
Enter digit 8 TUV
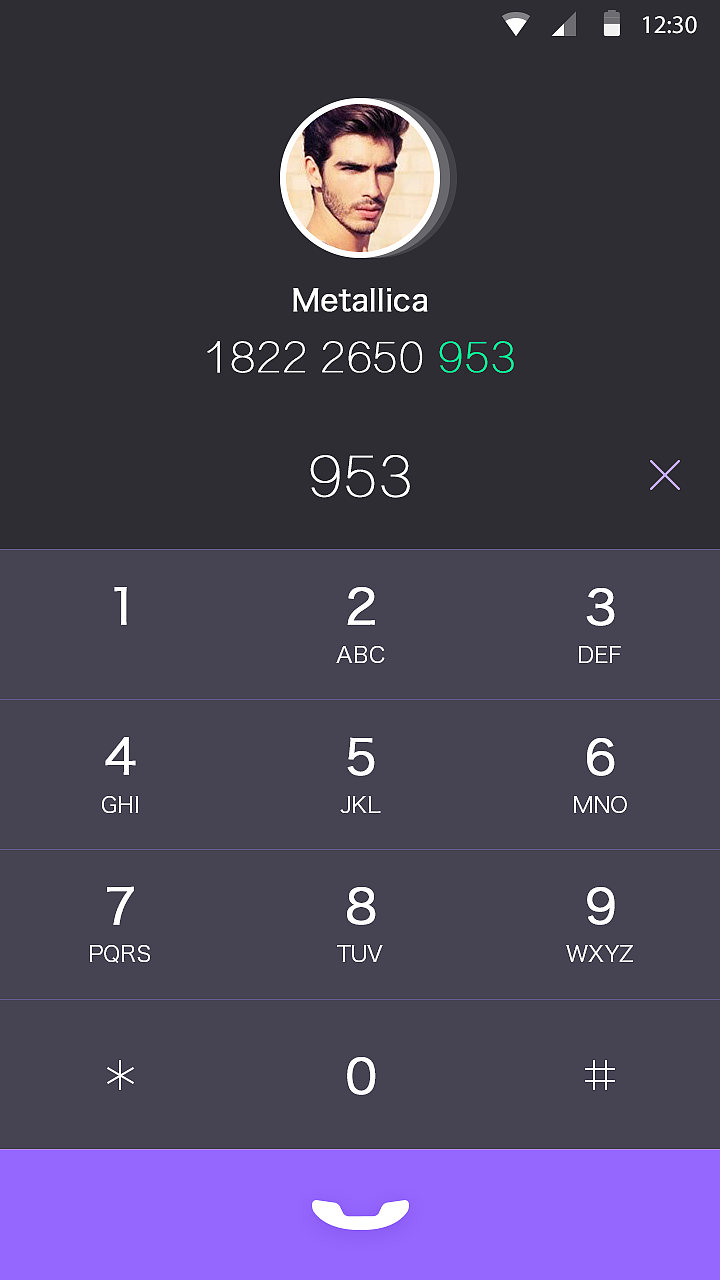[x=360, y=924]
